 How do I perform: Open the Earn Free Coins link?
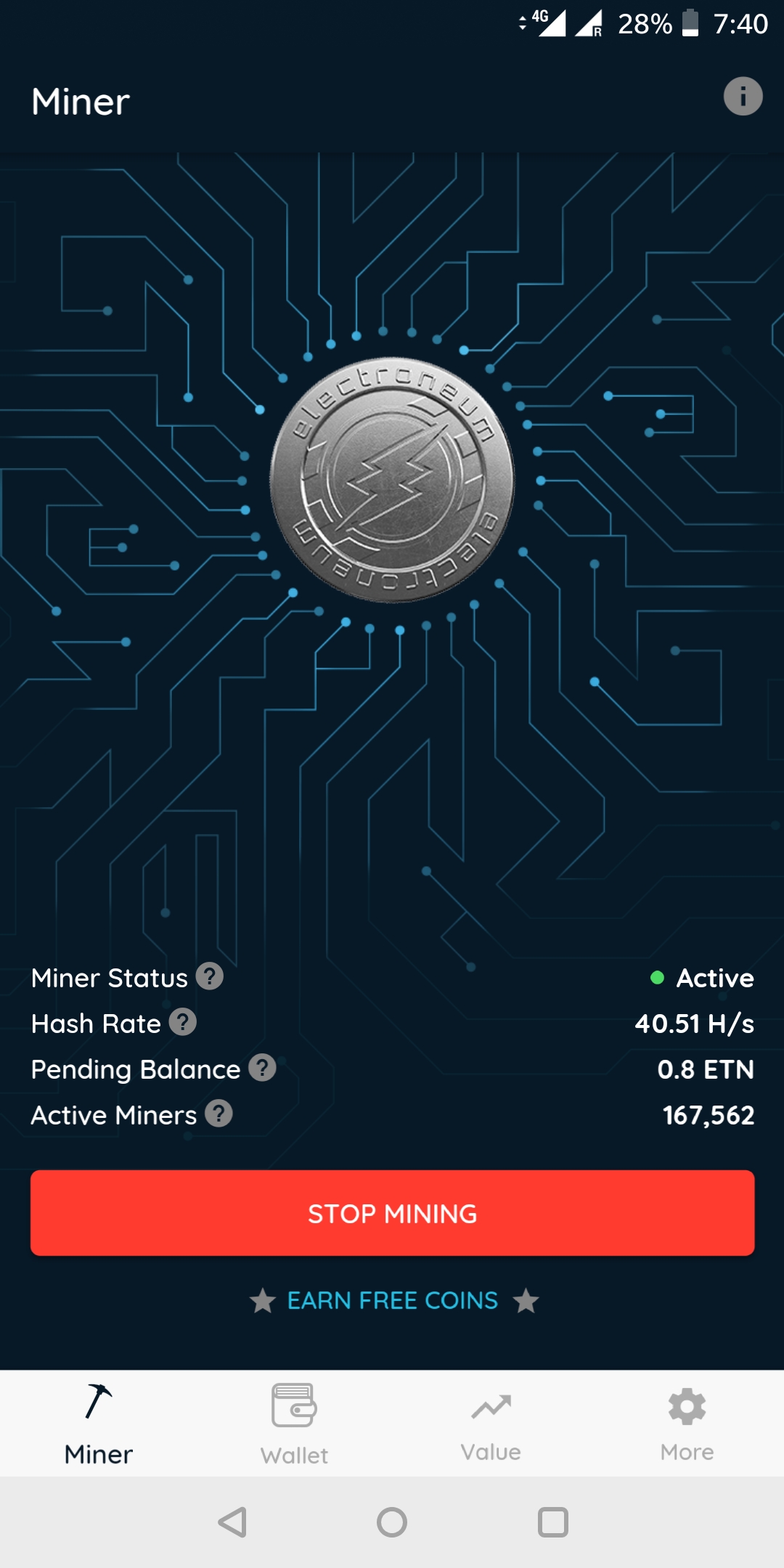pos(392,1300)
